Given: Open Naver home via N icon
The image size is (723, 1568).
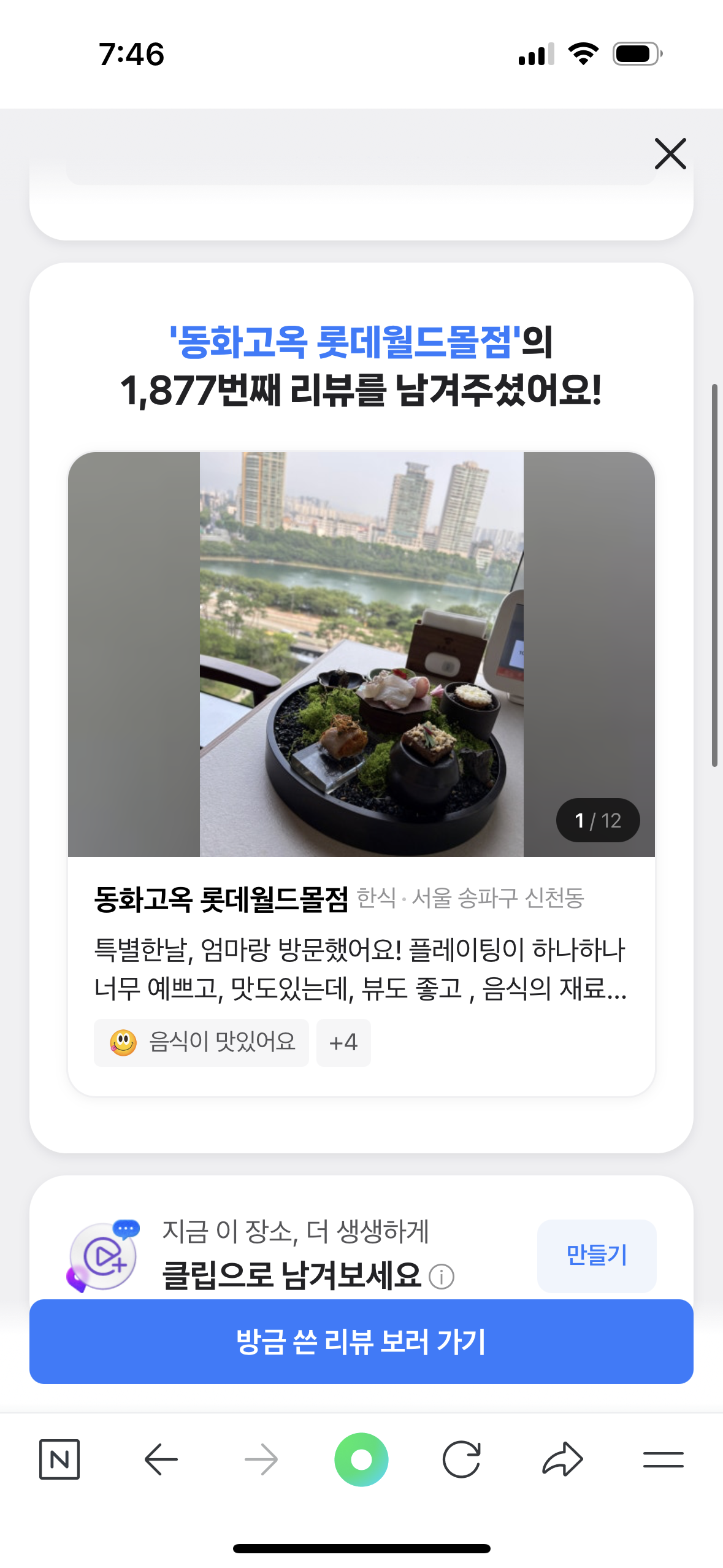Looking at the screenshot, I should point(59,1459).
